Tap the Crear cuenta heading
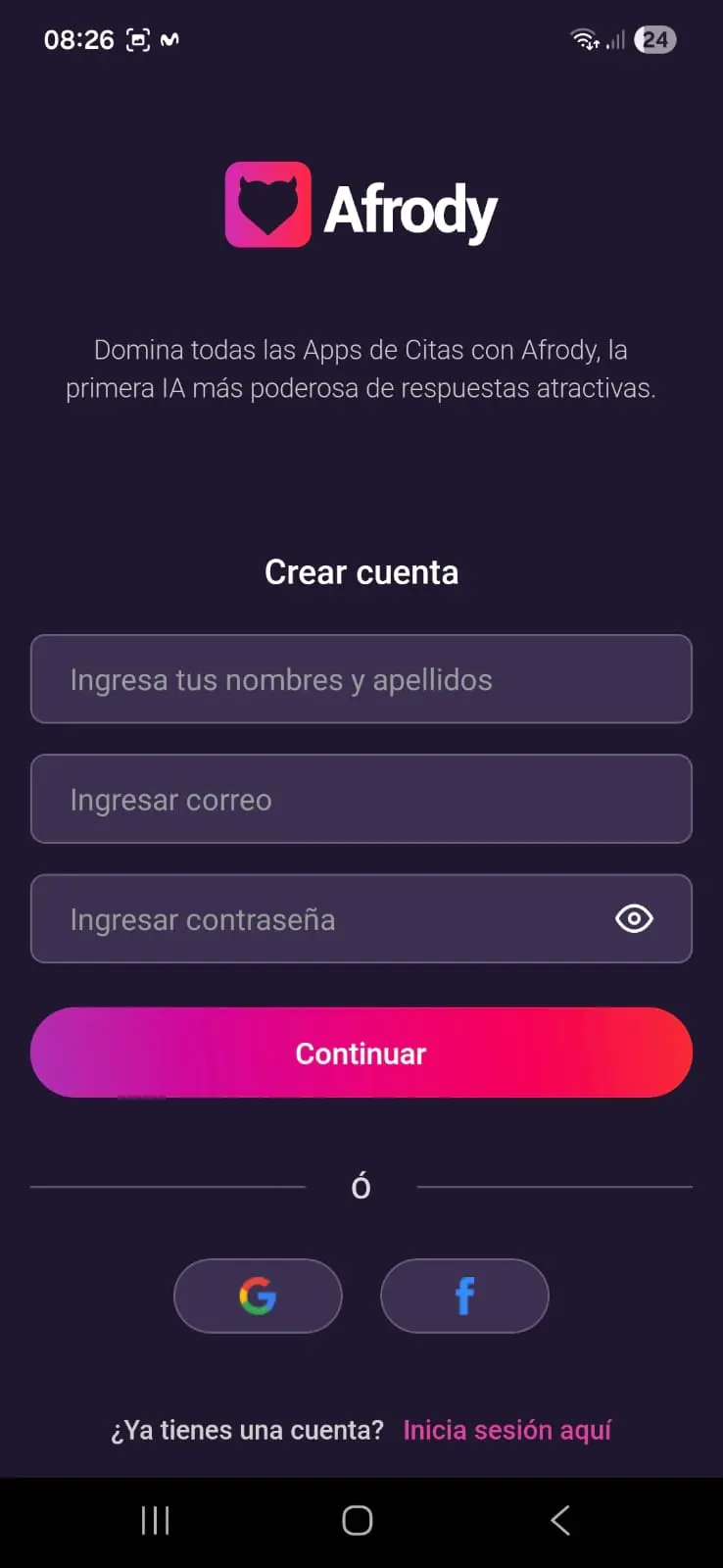The width and height of the screenshot is (723, 1568). (x=361, y=571)
